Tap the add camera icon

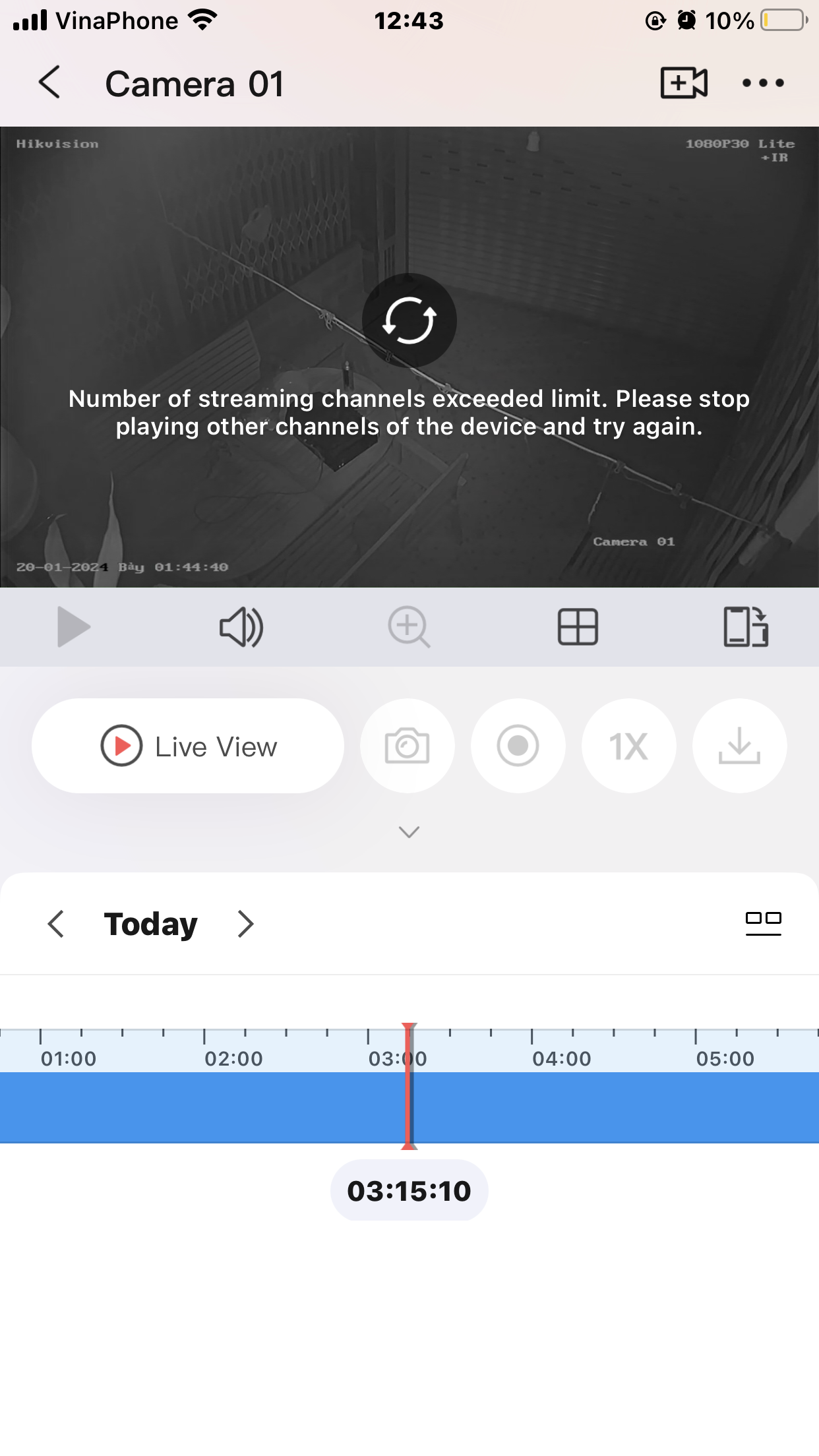pos(684,83)
